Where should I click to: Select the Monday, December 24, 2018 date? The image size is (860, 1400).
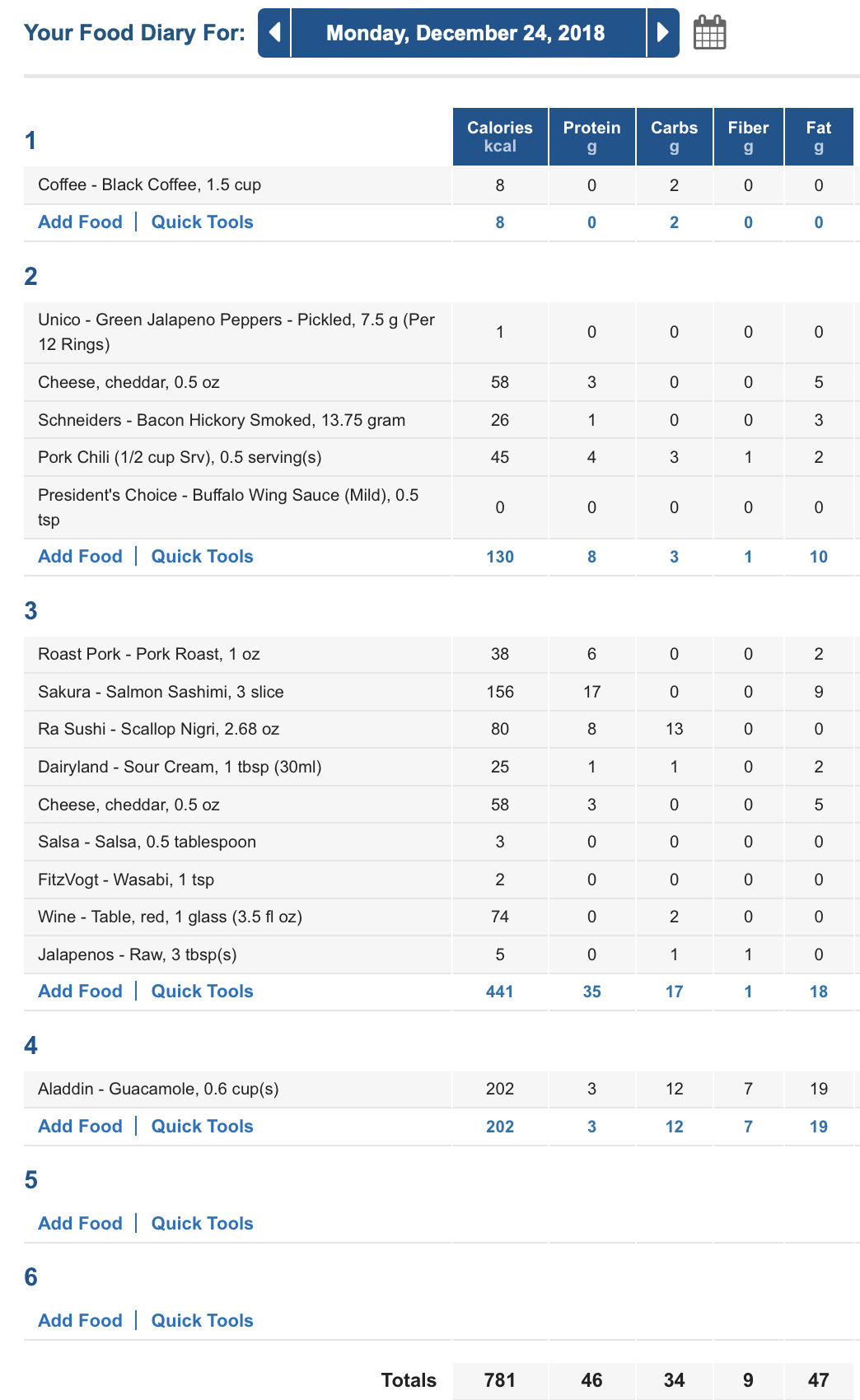click(x=465, y=33)
